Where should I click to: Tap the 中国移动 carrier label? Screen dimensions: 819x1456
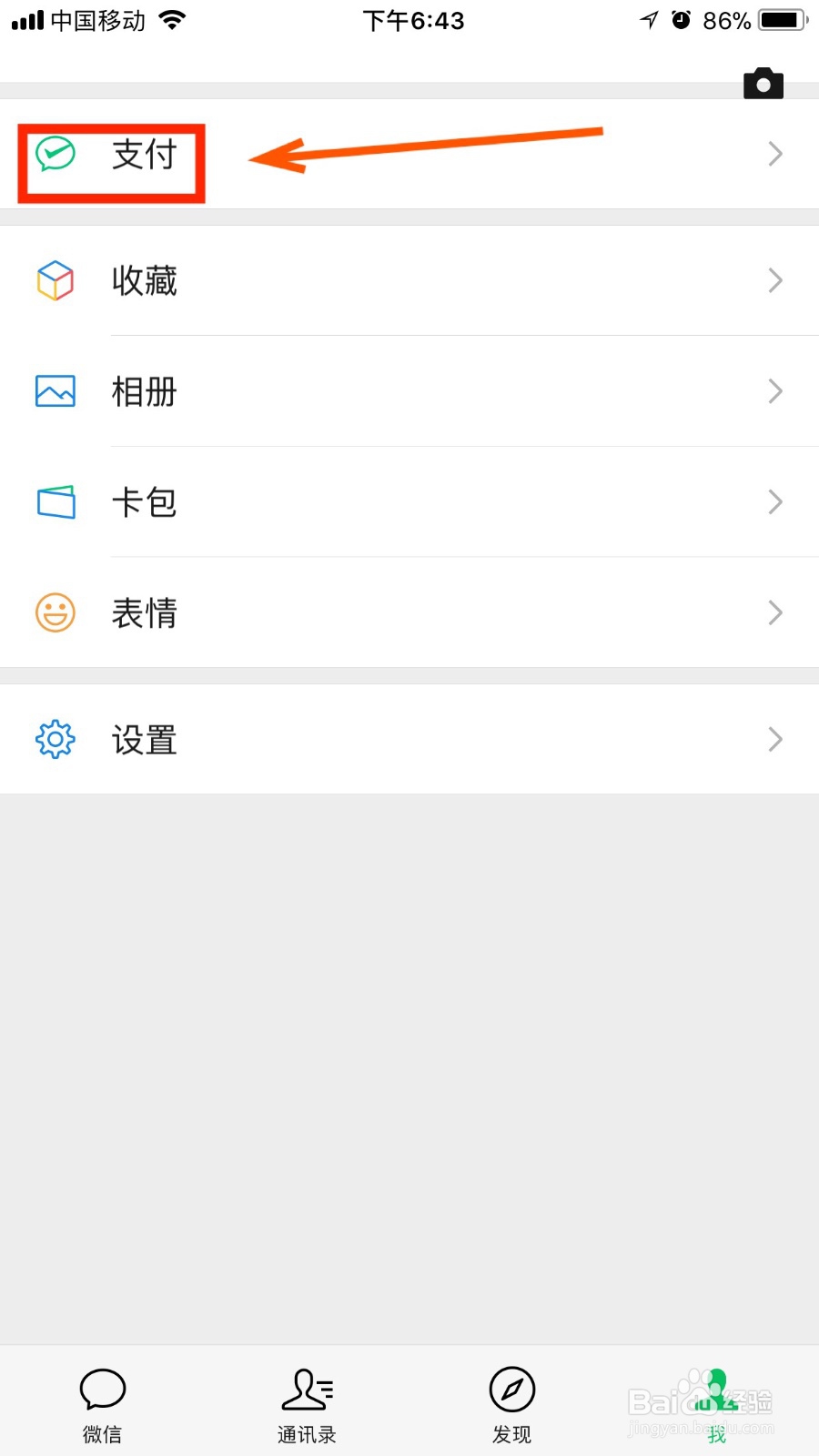point(96,20)
